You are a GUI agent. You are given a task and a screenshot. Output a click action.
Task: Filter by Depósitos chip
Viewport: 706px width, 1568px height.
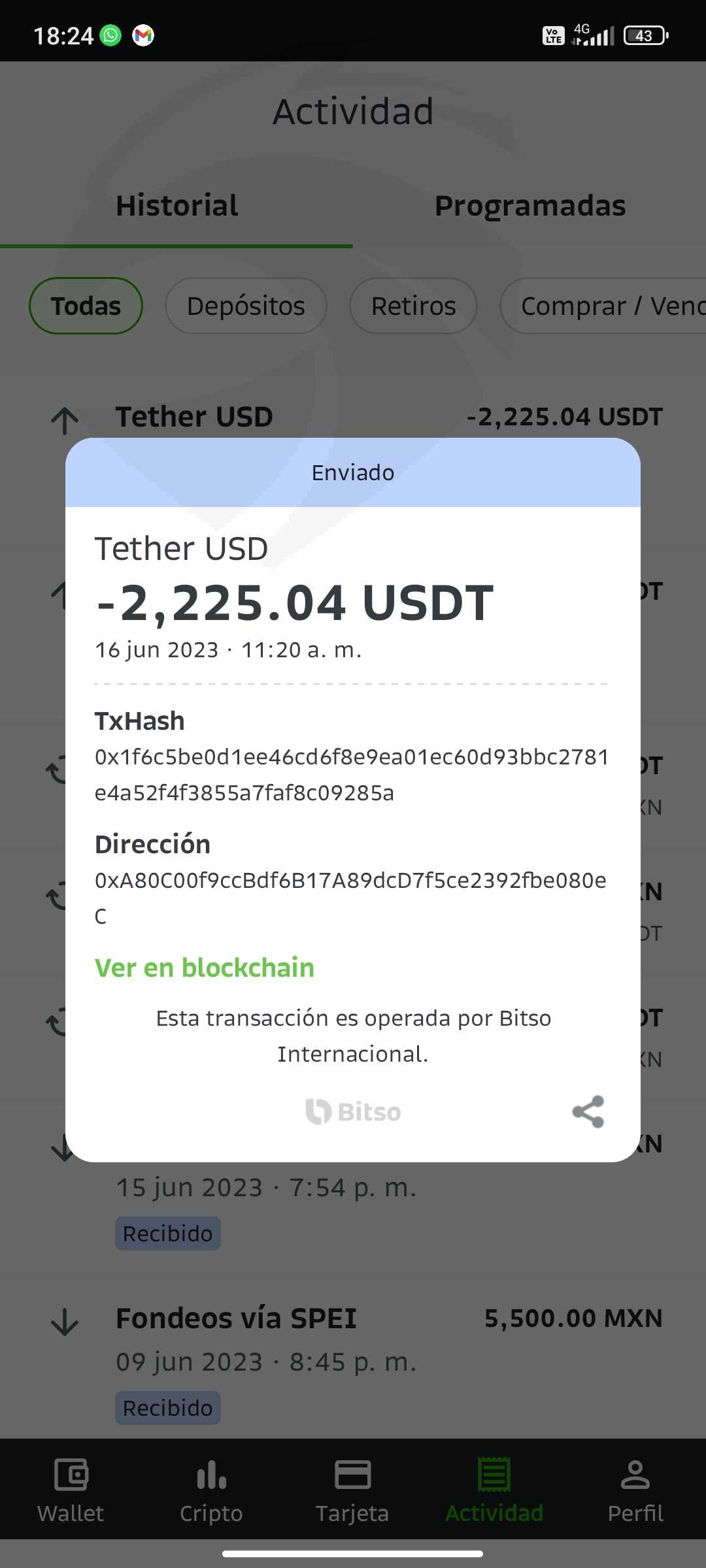[246, 306]
